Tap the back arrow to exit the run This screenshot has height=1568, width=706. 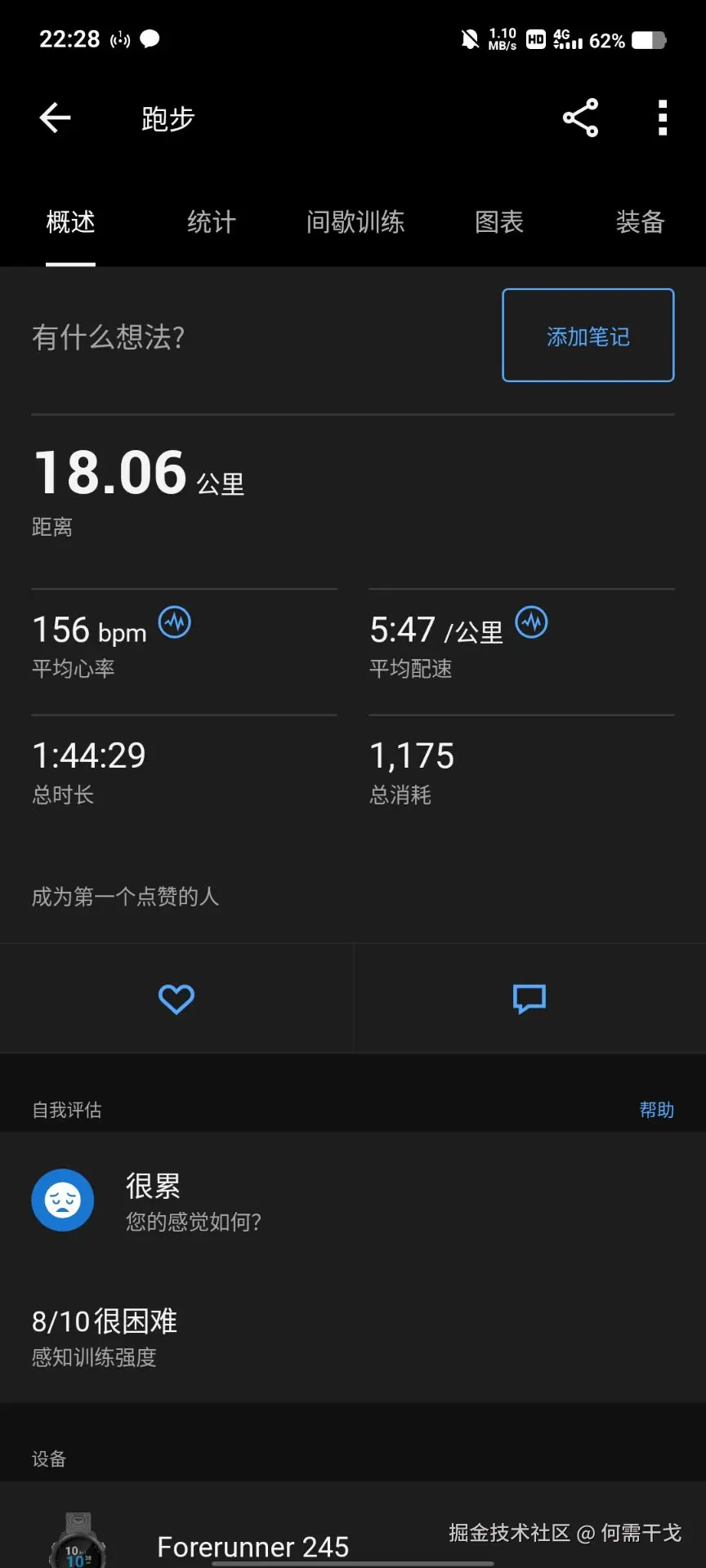(x=54, y=118)
